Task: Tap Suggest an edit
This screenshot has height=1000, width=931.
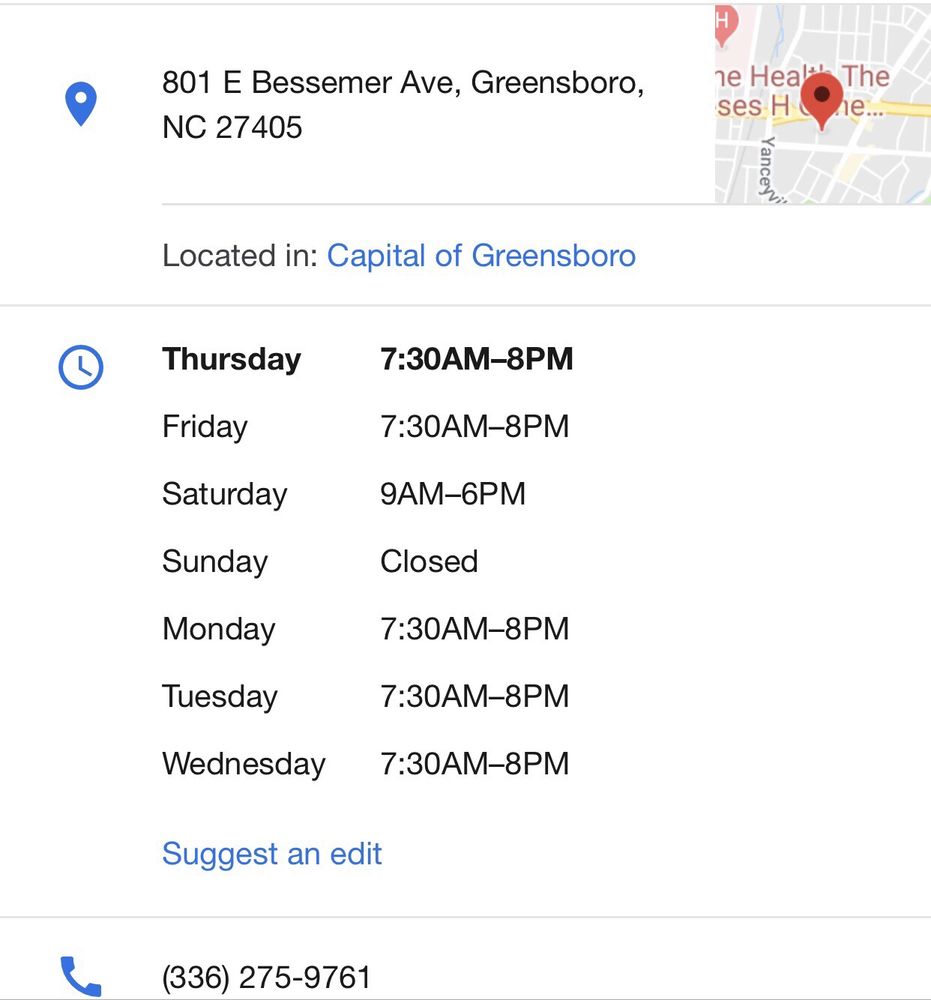Action: [x=272, y=854]
